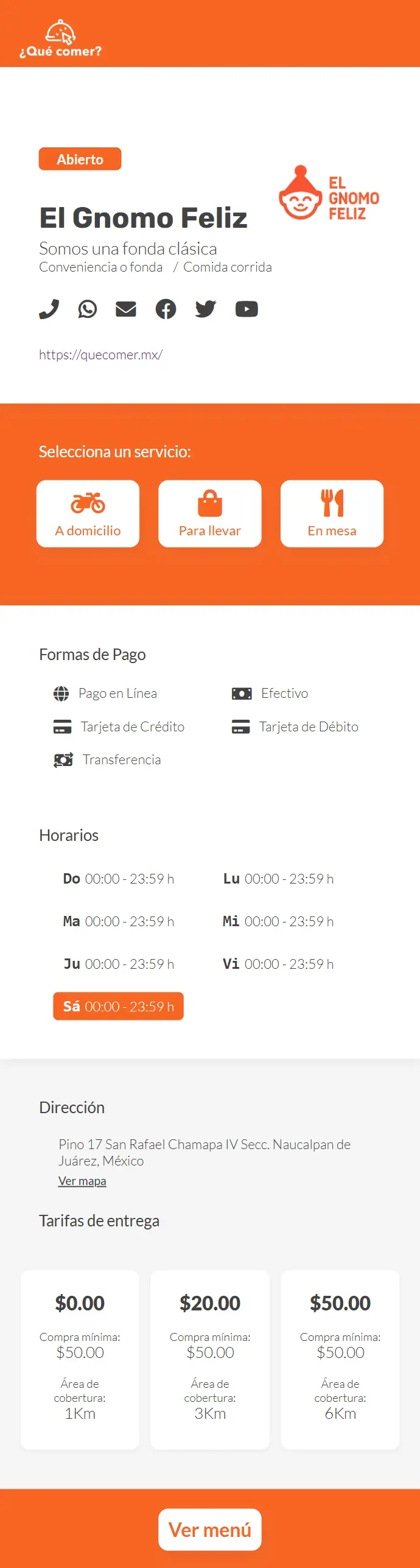Viewport: 420px width, 1568px height.
Task: Open the Twitter profile
Action: (206, 309)
